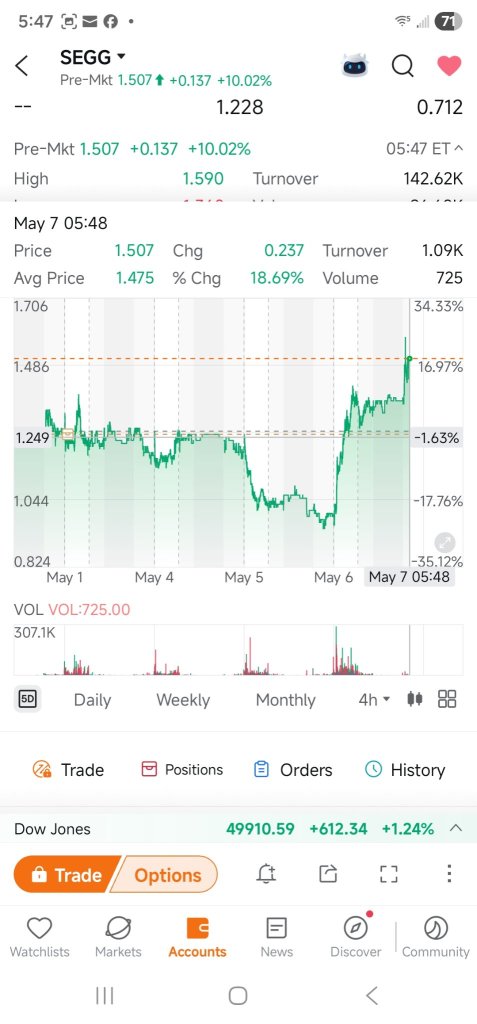Select the Monthly chart interval
This screenshot has width=477, height=1024.
tap(286, 700)
